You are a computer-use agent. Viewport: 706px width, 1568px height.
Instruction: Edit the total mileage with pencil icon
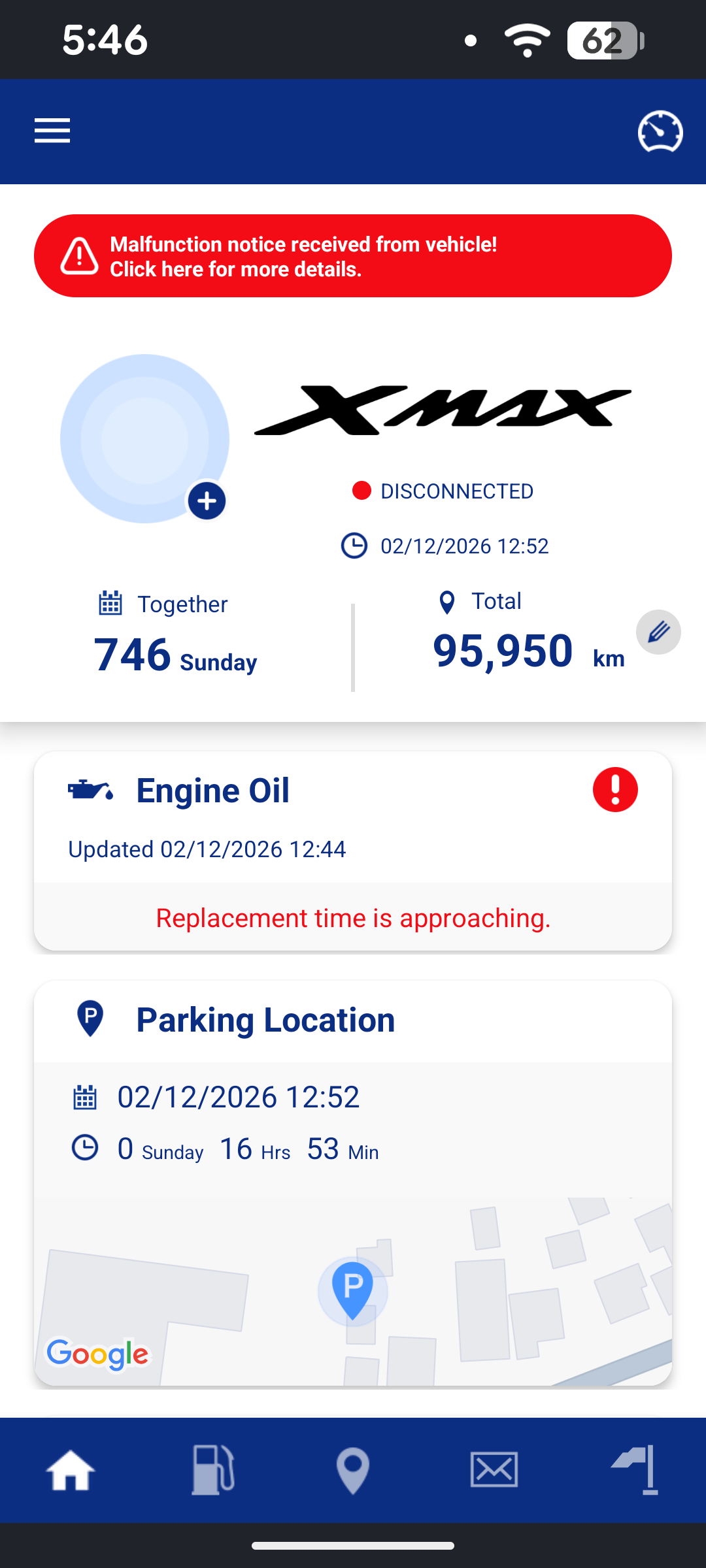click(658, 632)
